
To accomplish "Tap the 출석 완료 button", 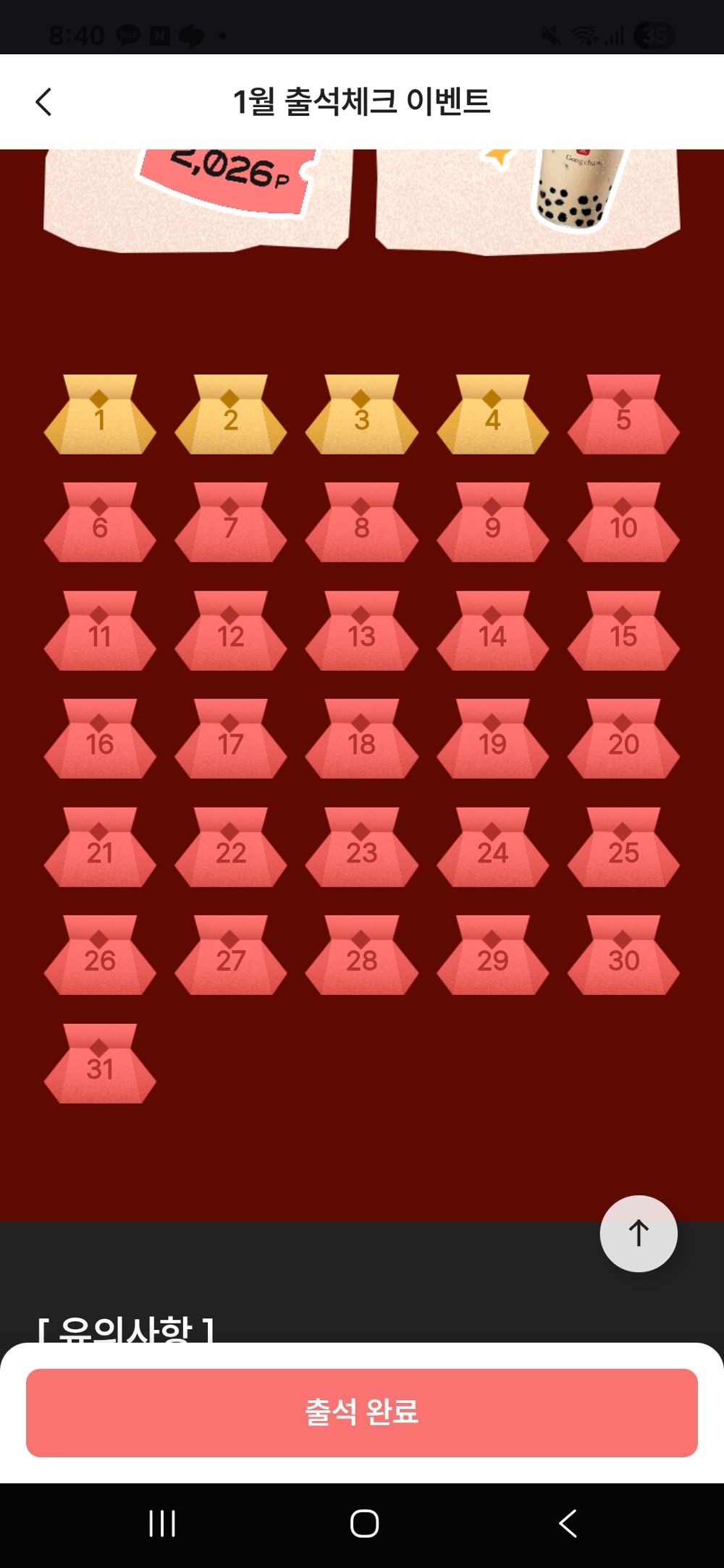I will tap(362, 1412).
